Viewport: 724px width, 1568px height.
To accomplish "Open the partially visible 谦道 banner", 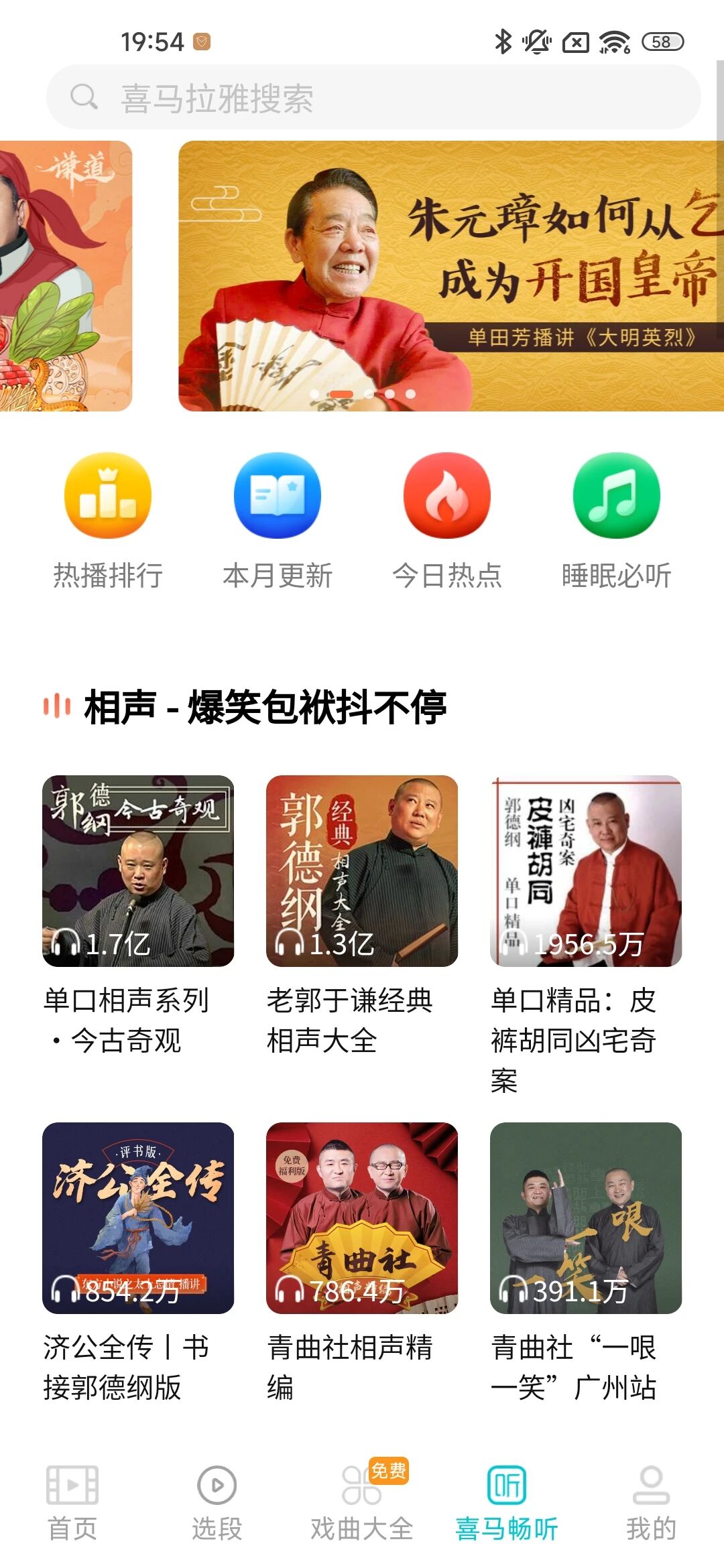I will tap(66, 276).
